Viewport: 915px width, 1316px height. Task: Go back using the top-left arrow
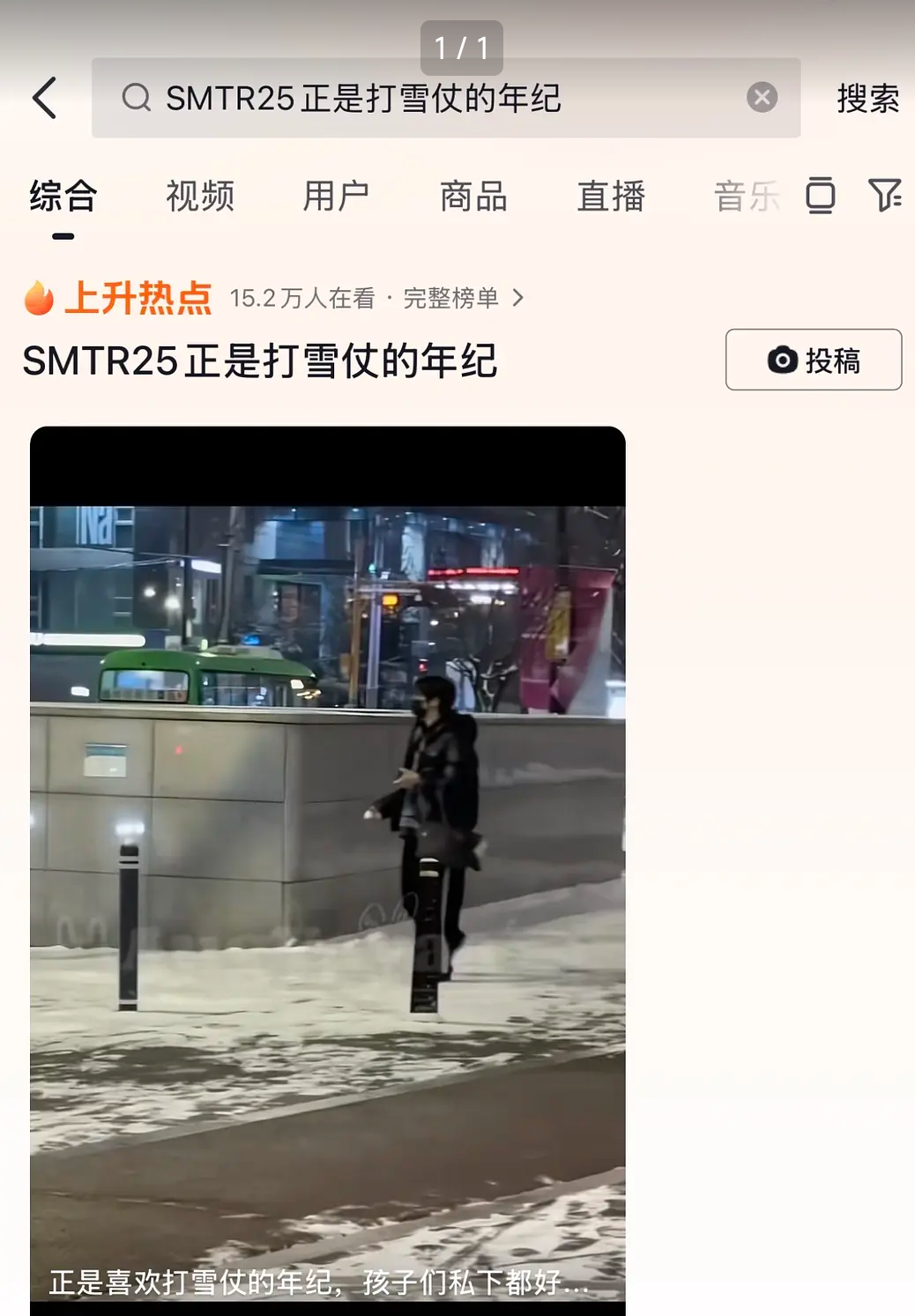(x=45, y=98)
